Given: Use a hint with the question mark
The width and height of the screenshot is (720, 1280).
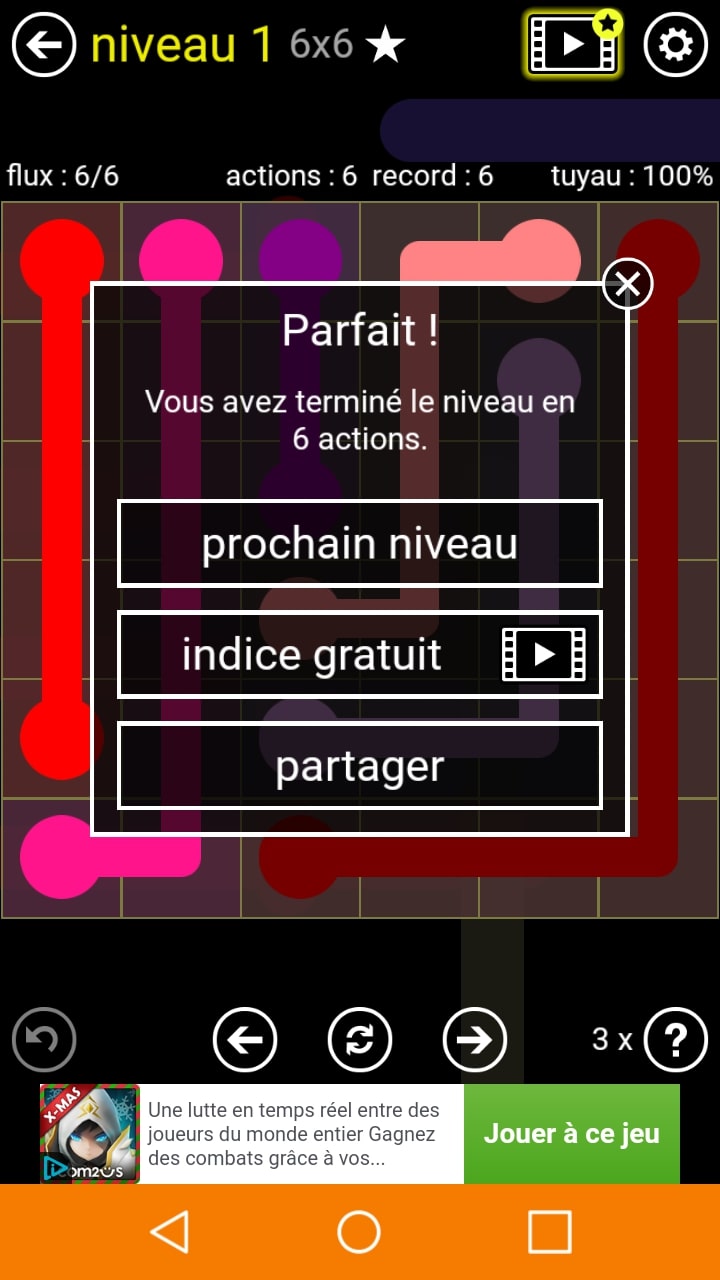Looking at the screenshot, I should tap(675, 1040).
